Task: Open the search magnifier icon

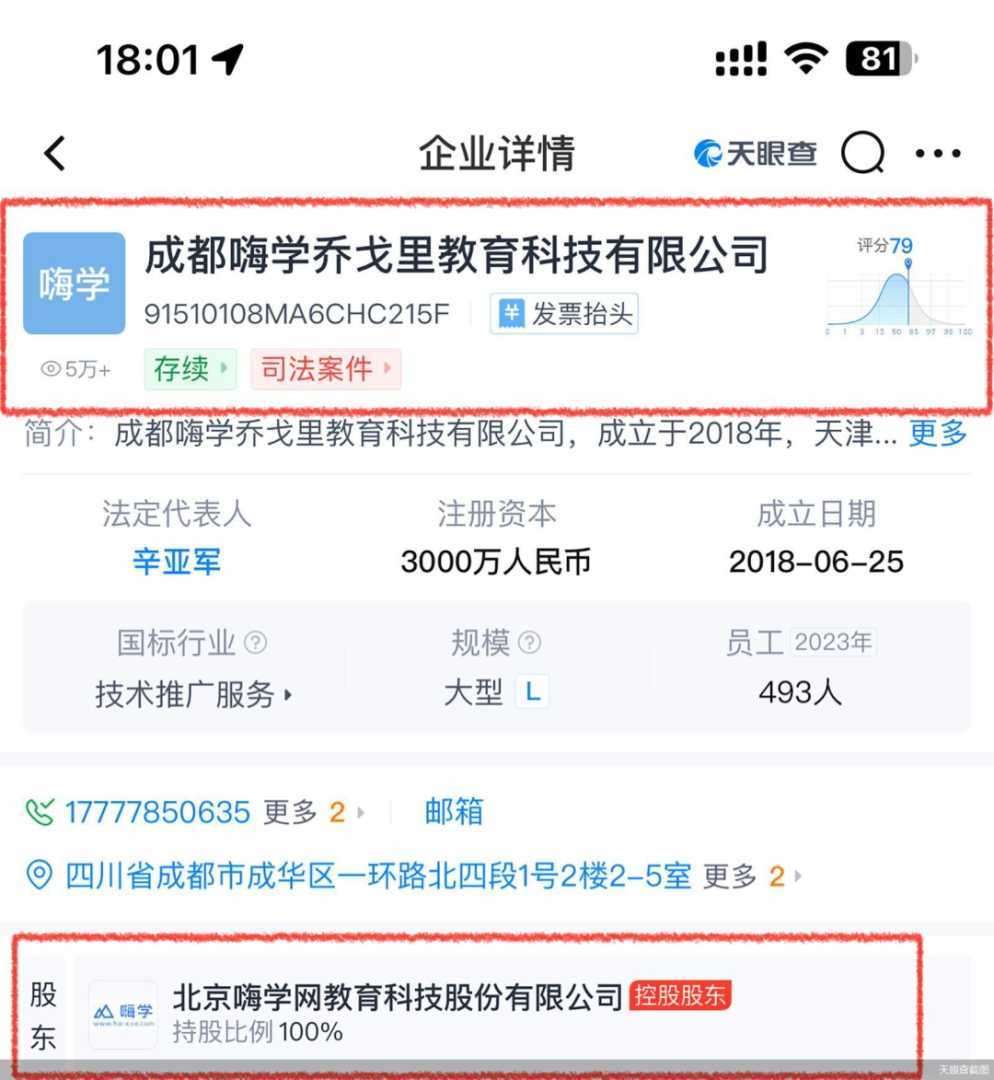Action: click(862, 154)
